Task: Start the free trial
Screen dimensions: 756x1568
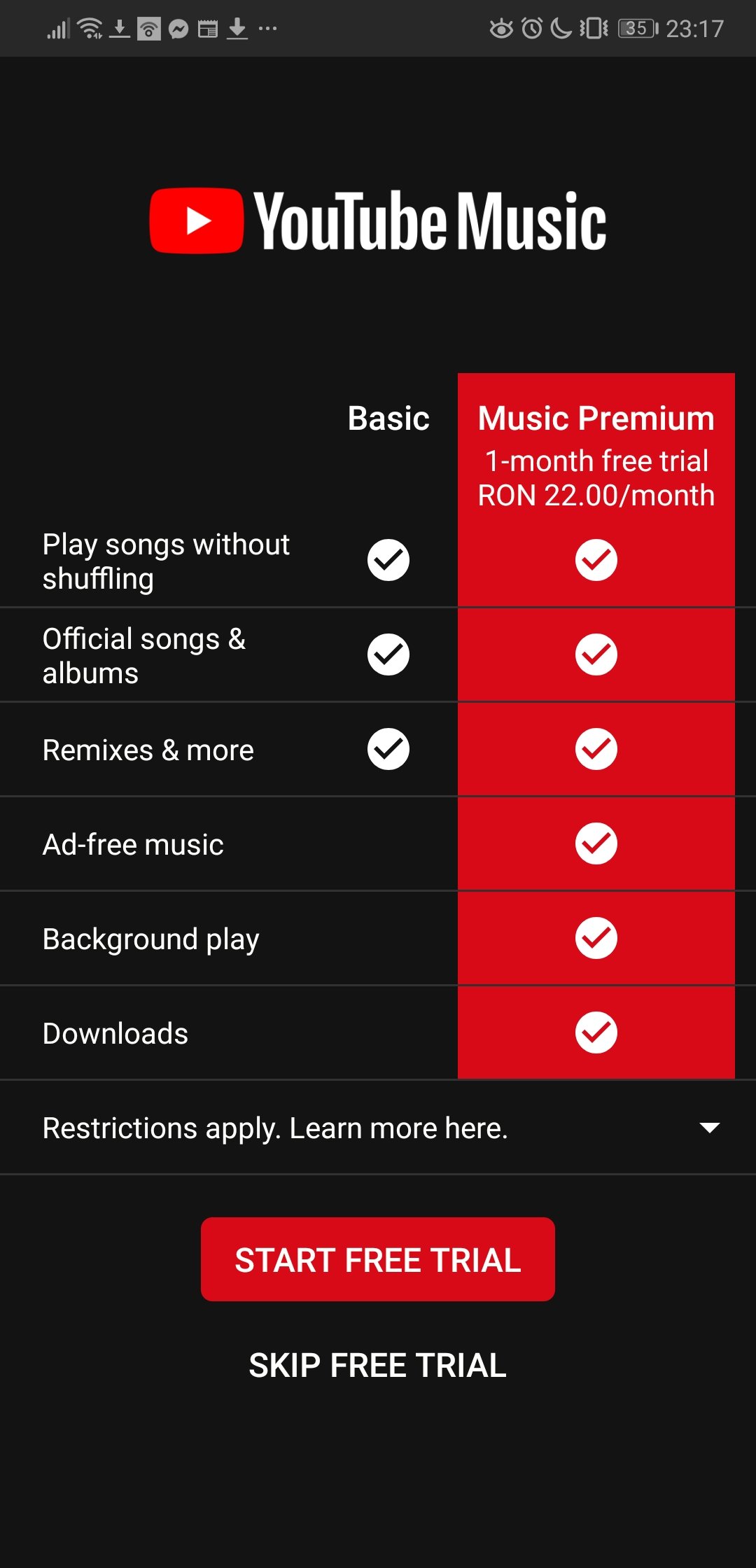Action: [x=378, y=1259]
